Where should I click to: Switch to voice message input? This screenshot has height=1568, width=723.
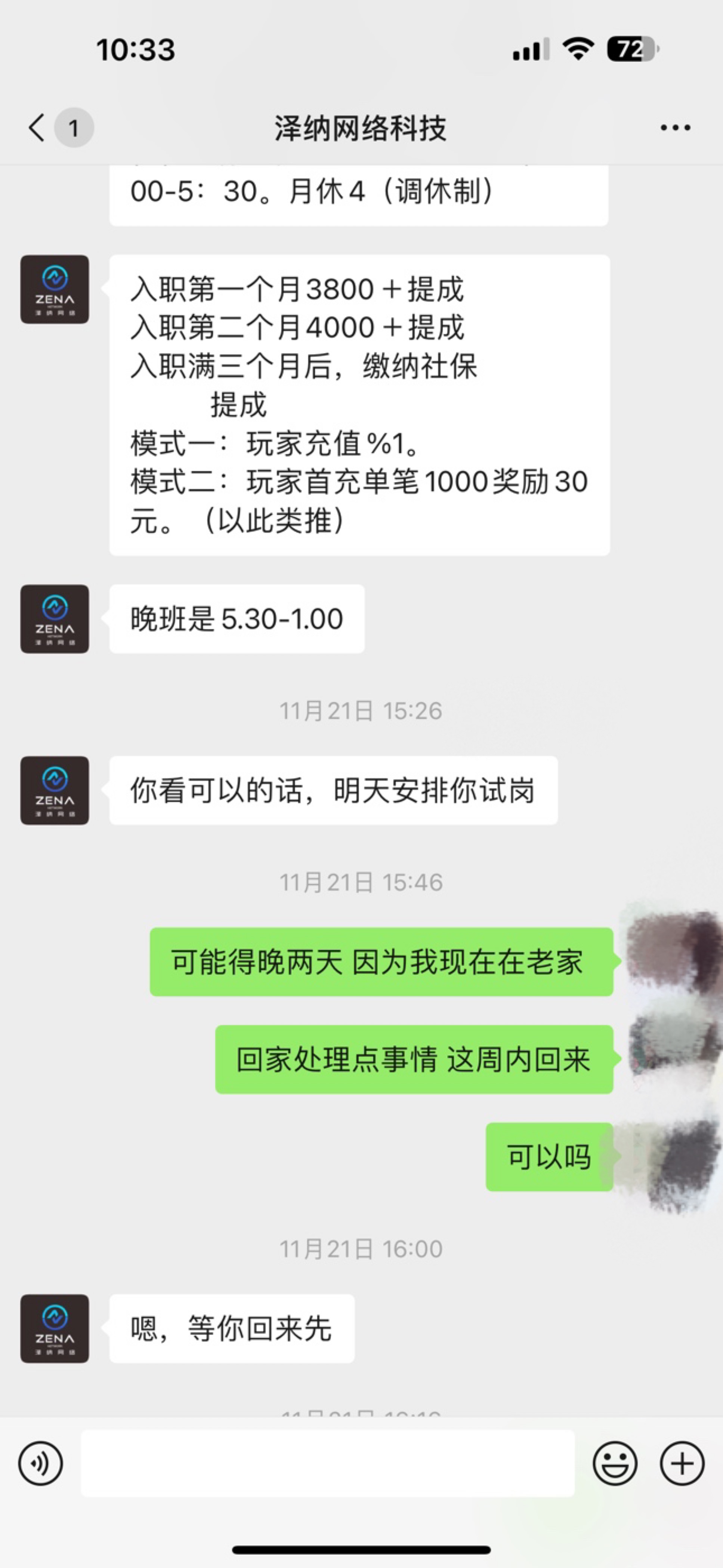[40, 1463]
